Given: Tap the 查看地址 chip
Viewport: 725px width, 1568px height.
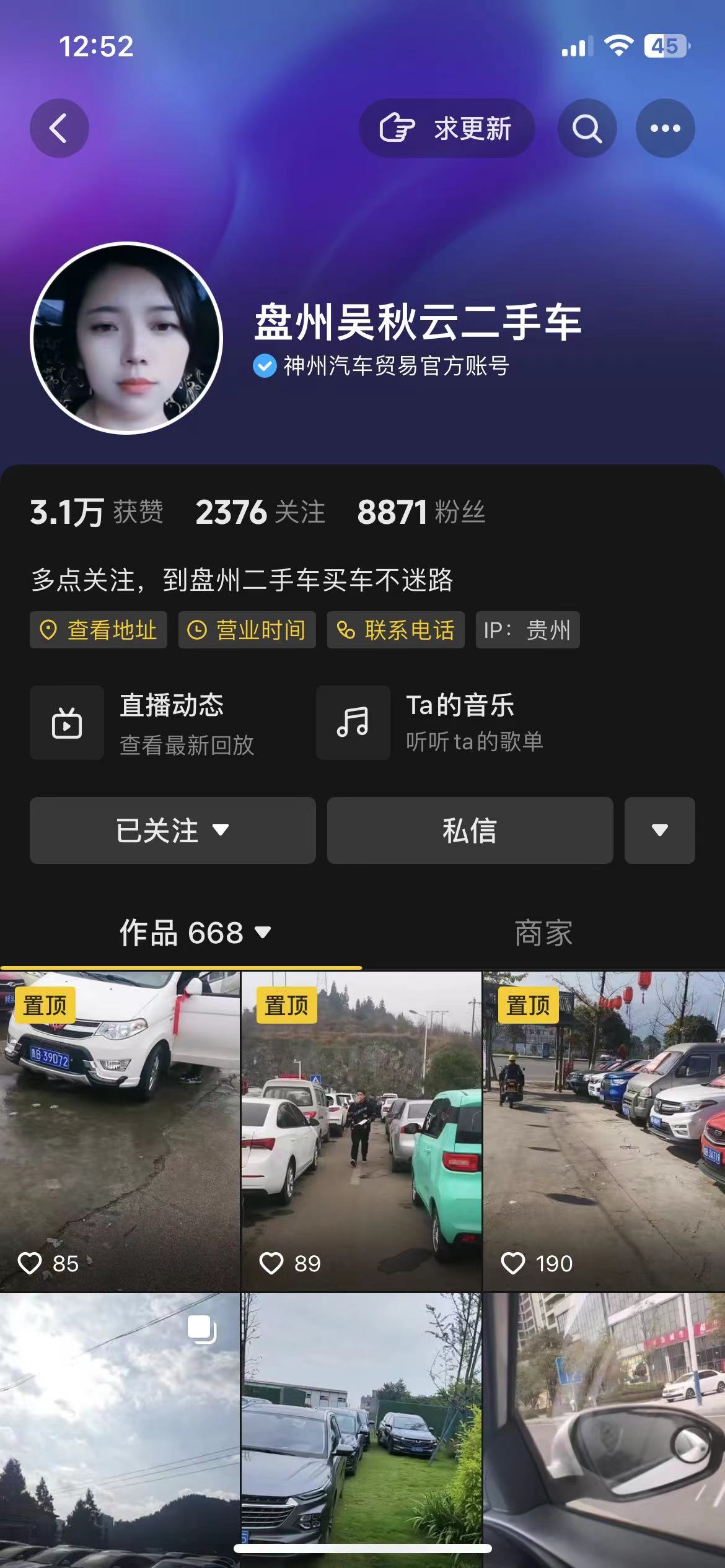Looking at the screenshot, I should tap(99, 630).
